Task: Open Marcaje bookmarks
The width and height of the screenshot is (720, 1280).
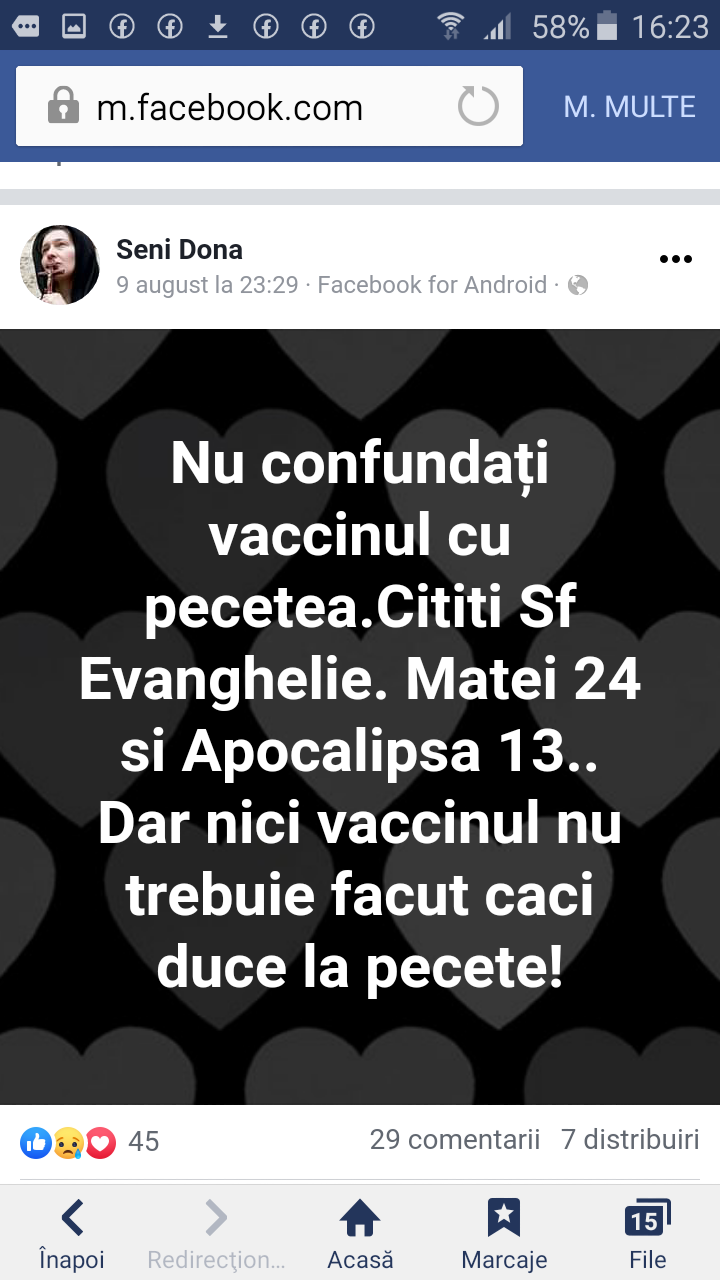Action: coord(504,1233)
